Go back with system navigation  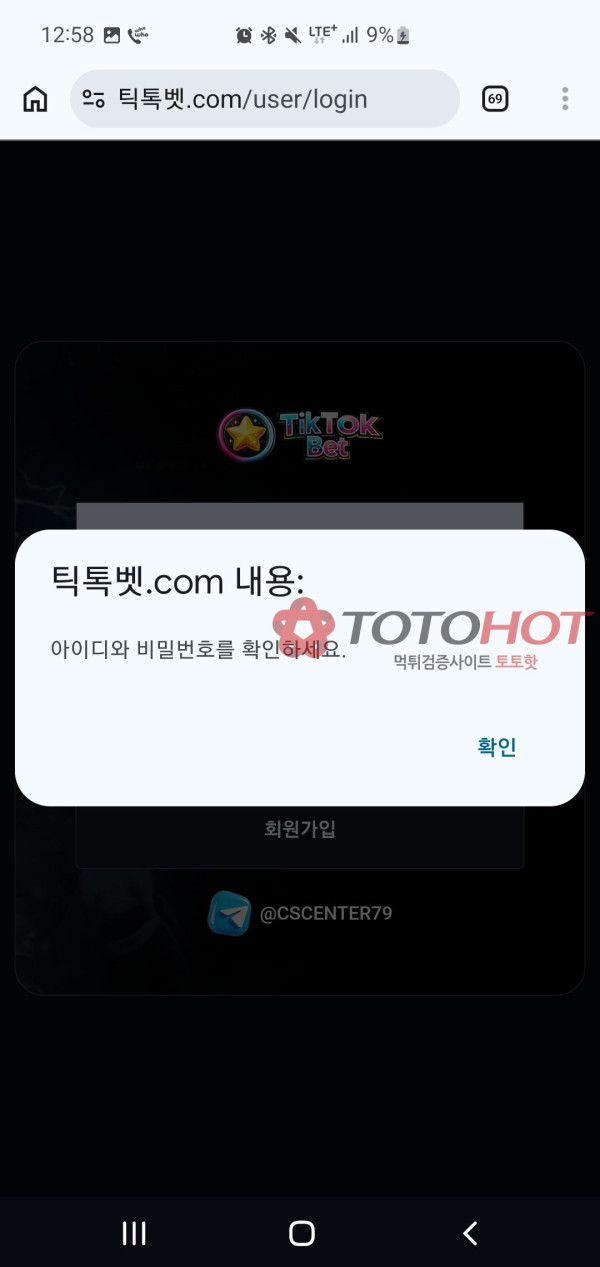point(469,1233)
